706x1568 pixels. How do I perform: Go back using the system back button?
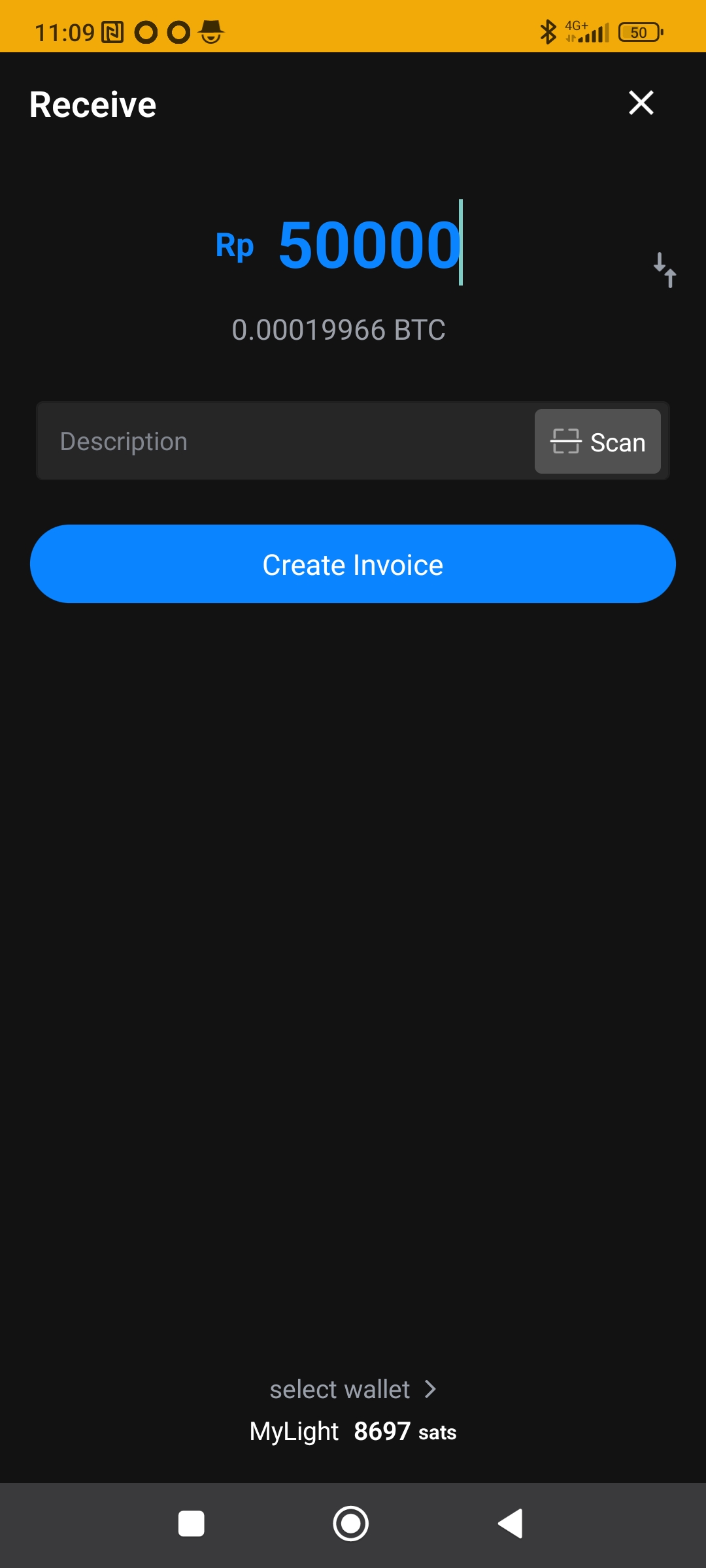[511, 1524]
